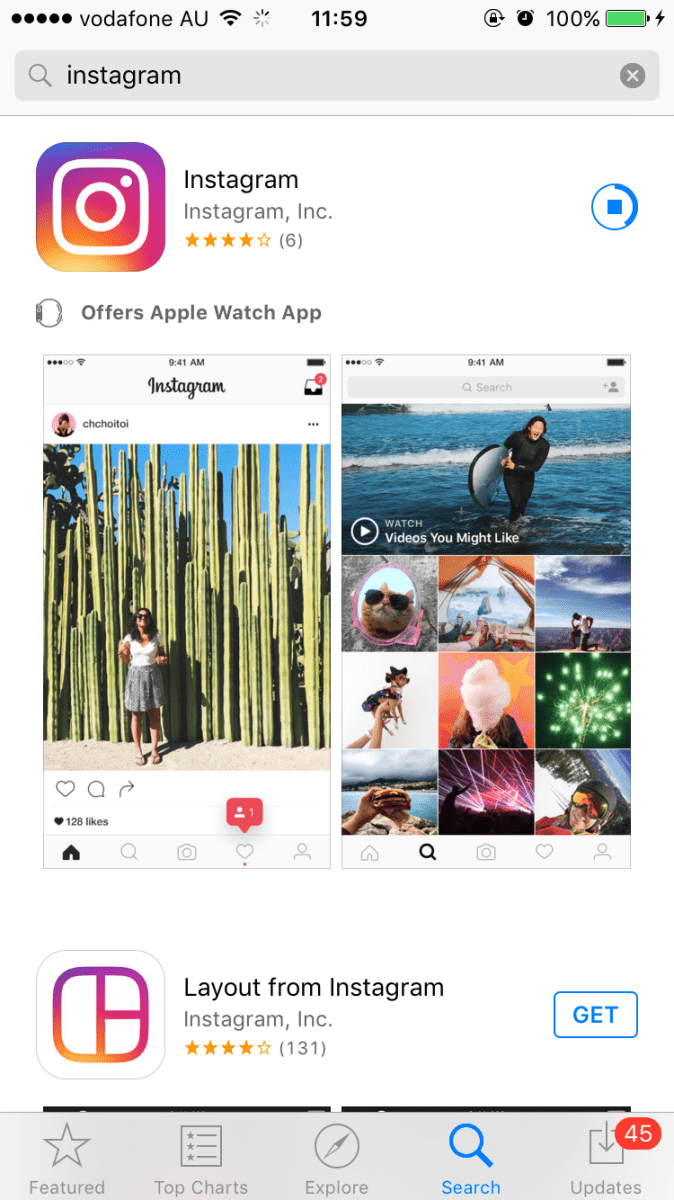Get the Layout from Instagram app

coord(595,1015)
